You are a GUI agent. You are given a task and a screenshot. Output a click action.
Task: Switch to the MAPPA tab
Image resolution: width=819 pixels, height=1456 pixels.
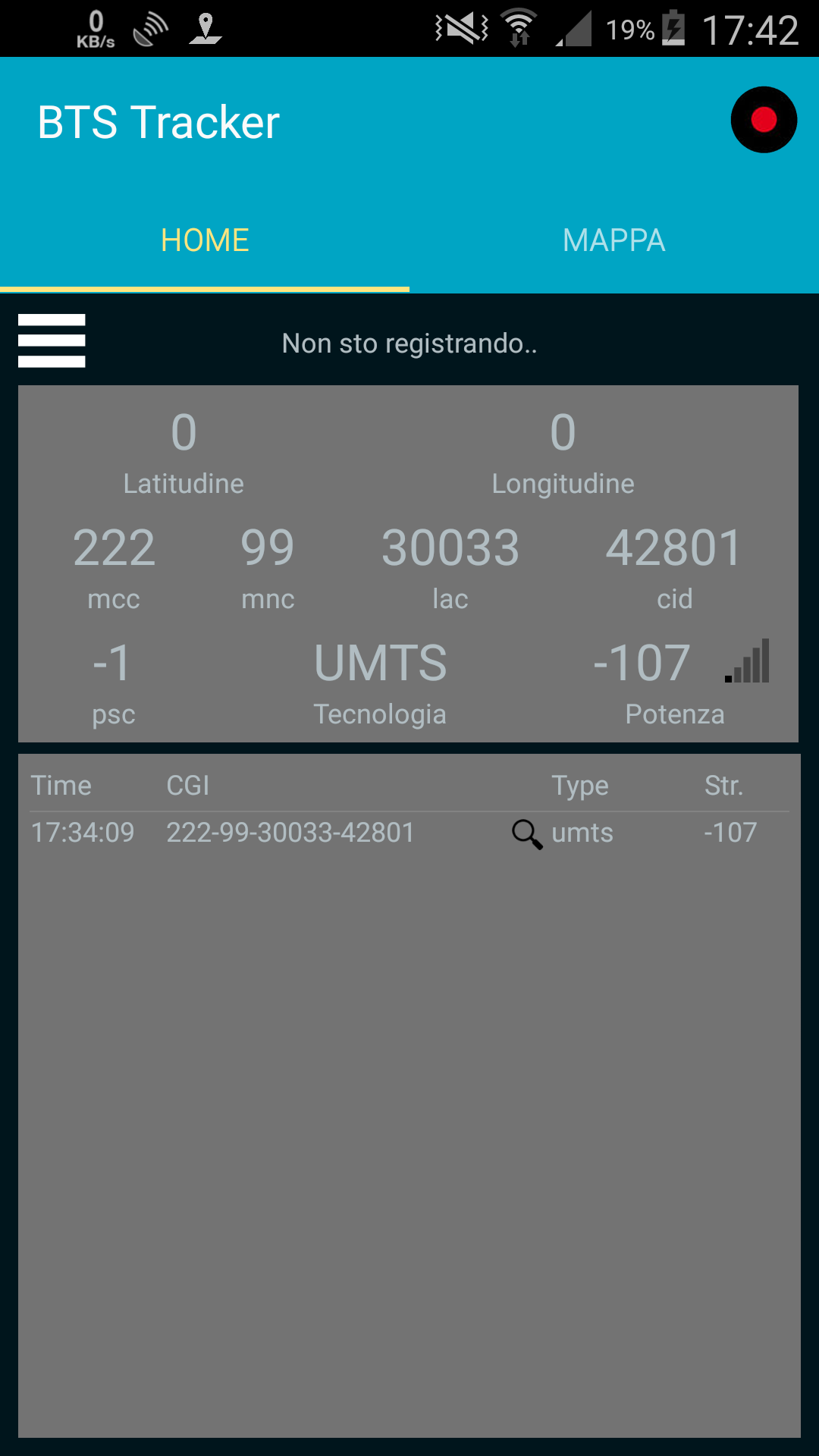point(614,240)
